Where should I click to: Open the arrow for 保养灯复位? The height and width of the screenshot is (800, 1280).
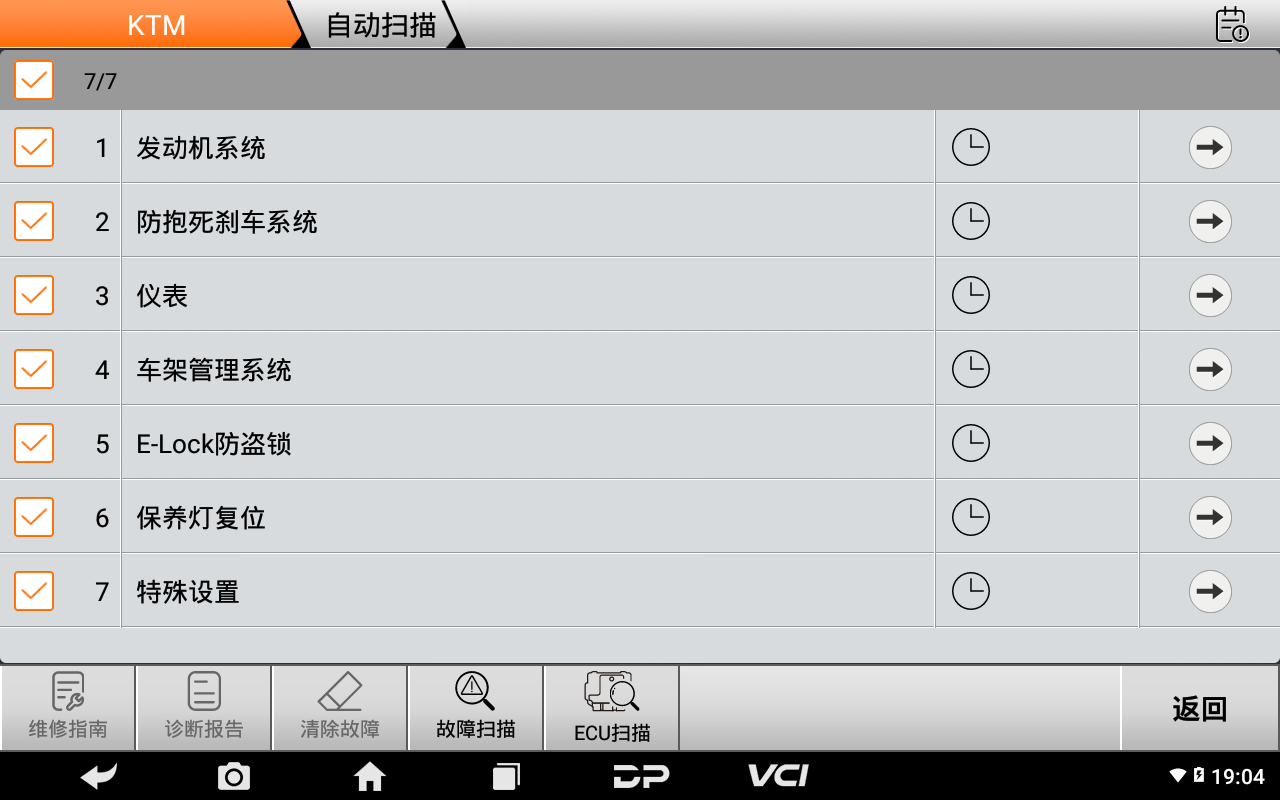1209,518
